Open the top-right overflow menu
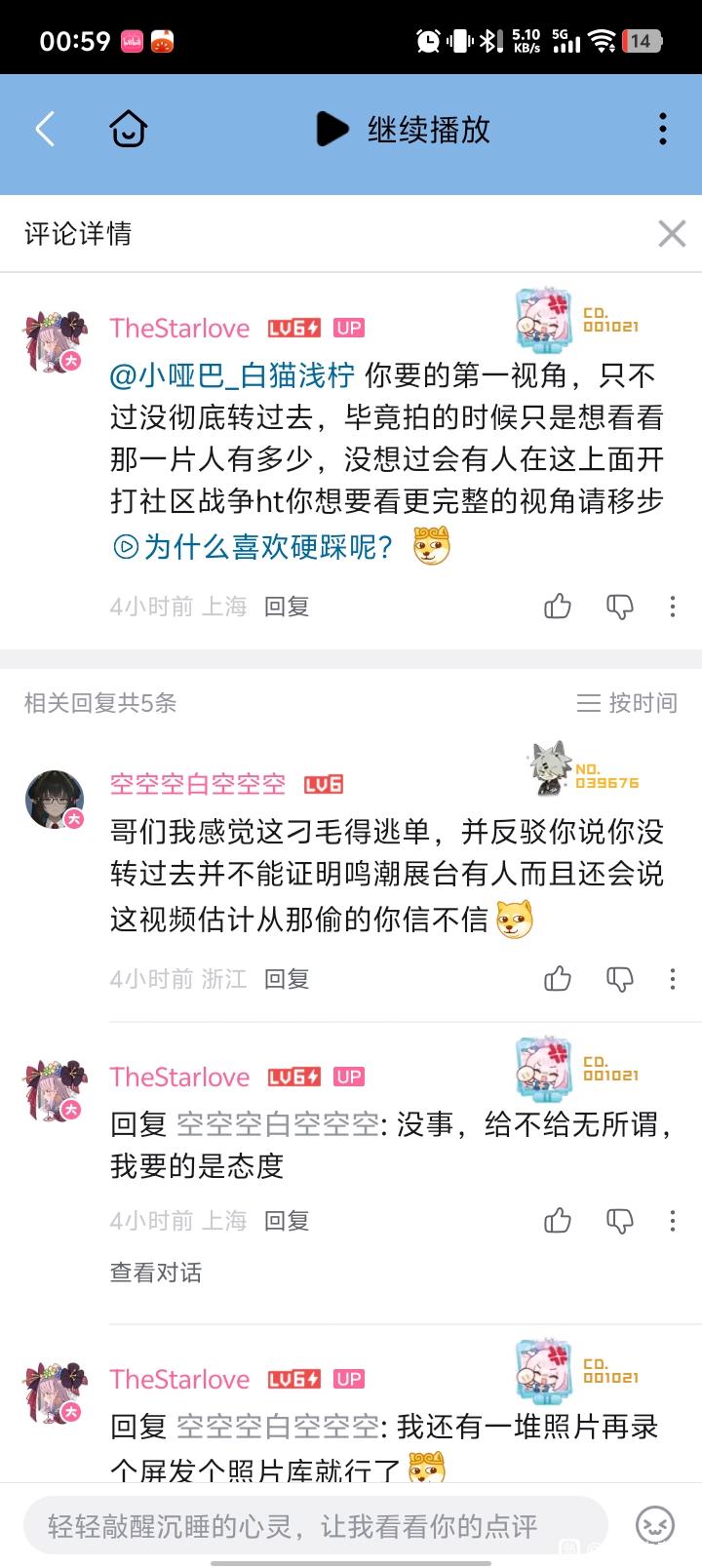702x1568 pixels. tap(663, 129)
